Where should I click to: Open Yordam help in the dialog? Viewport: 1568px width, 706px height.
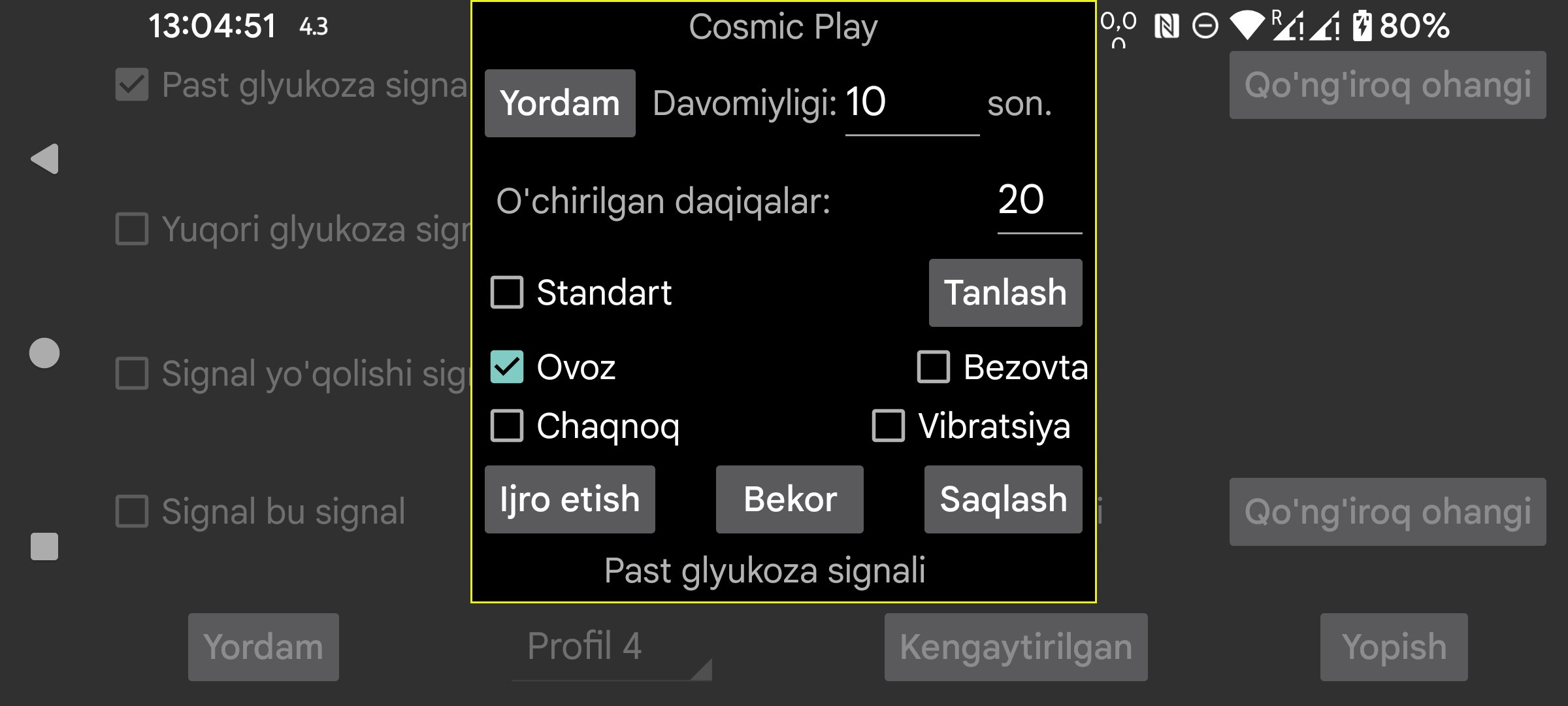560,103
